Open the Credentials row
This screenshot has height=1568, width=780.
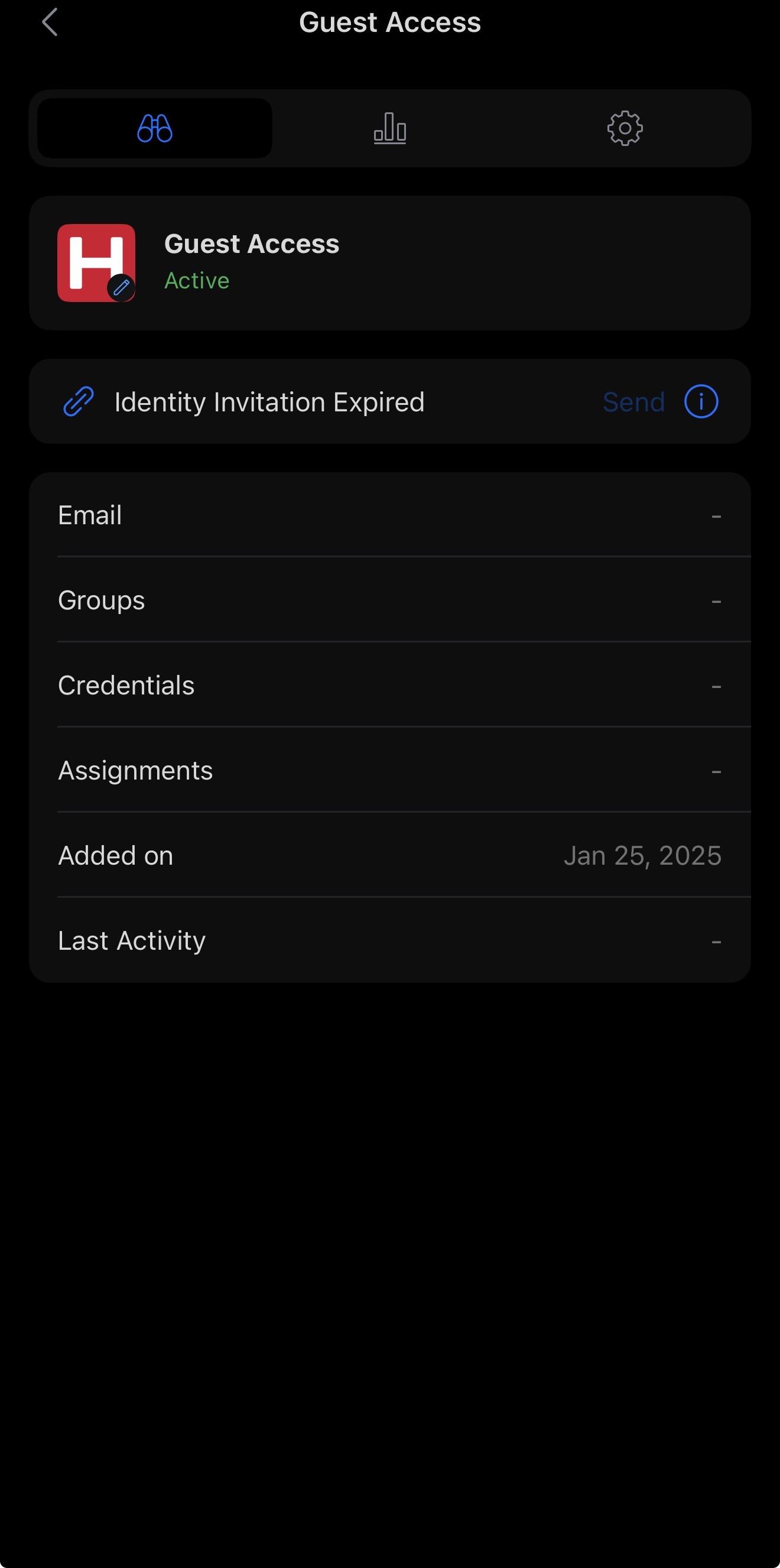390,684
